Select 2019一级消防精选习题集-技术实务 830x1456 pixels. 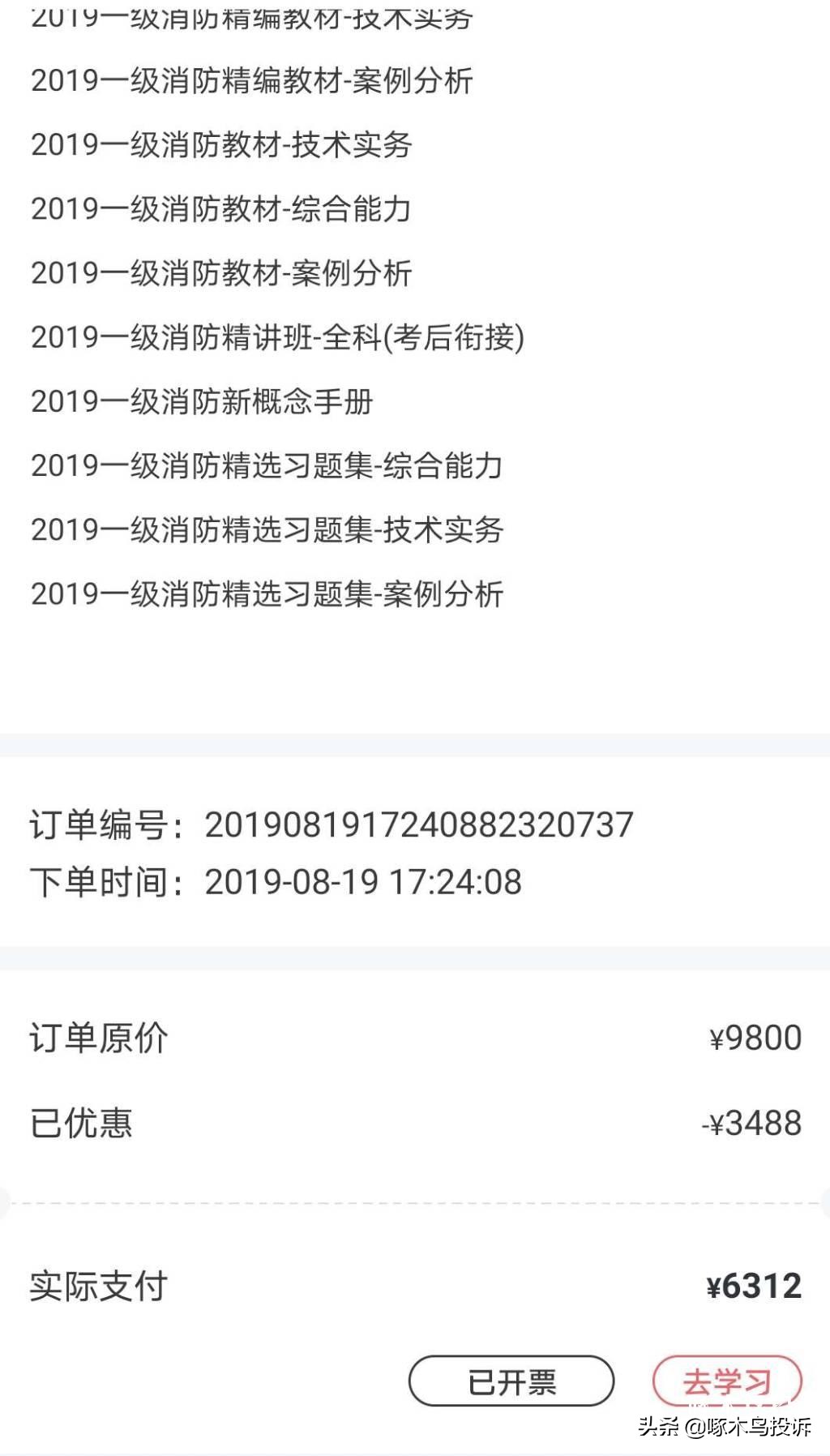tap(267, 530)
